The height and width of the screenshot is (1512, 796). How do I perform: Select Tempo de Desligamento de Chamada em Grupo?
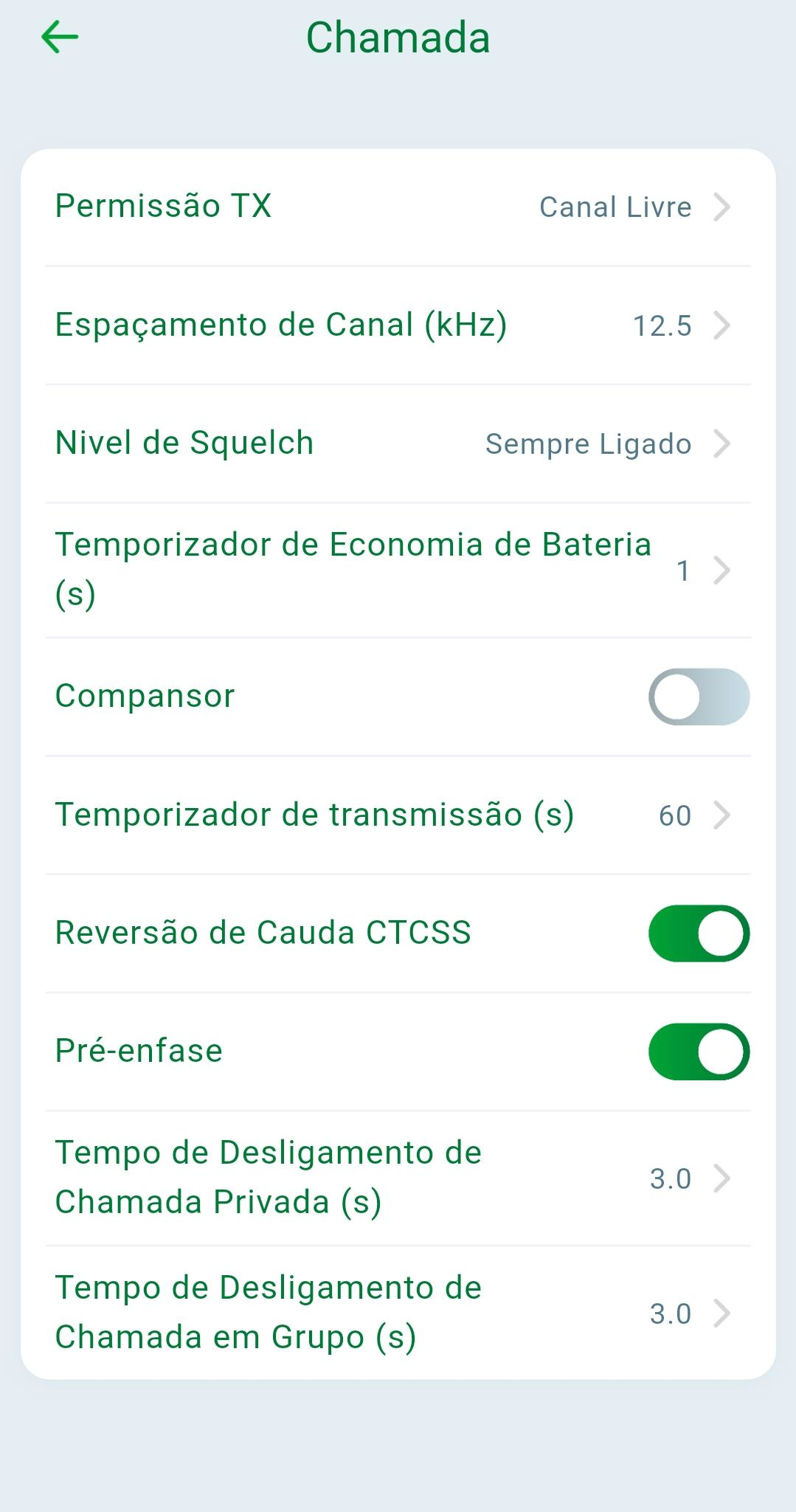(398, 1313)
